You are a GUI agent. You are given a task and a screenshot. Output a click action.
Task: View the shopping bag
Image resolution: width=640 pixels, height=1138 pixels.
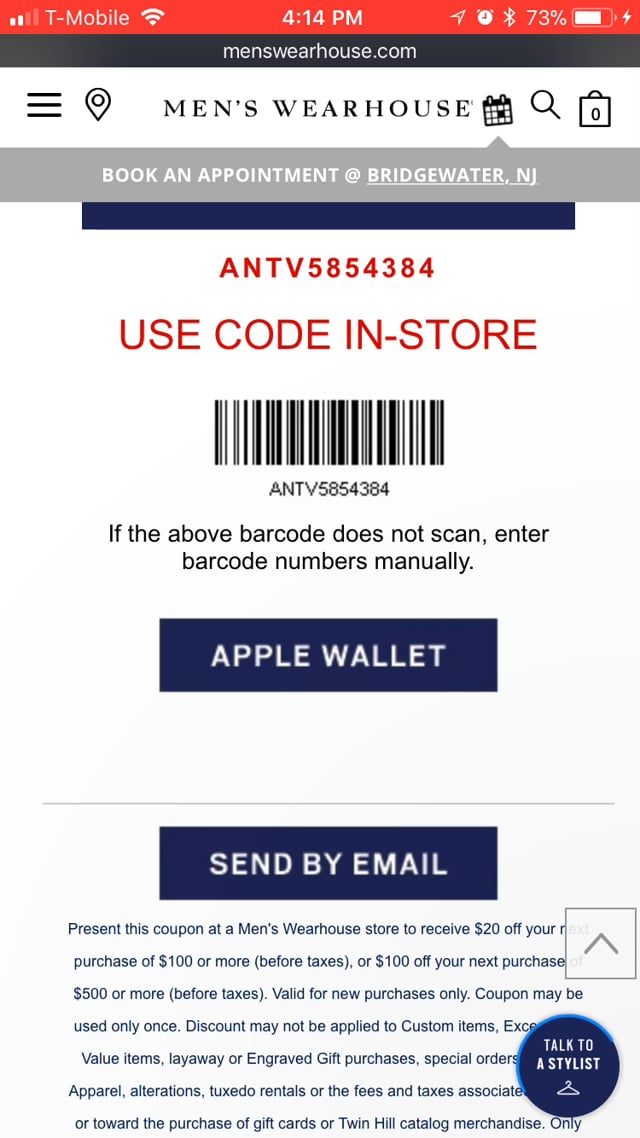(x=595, y=108)
